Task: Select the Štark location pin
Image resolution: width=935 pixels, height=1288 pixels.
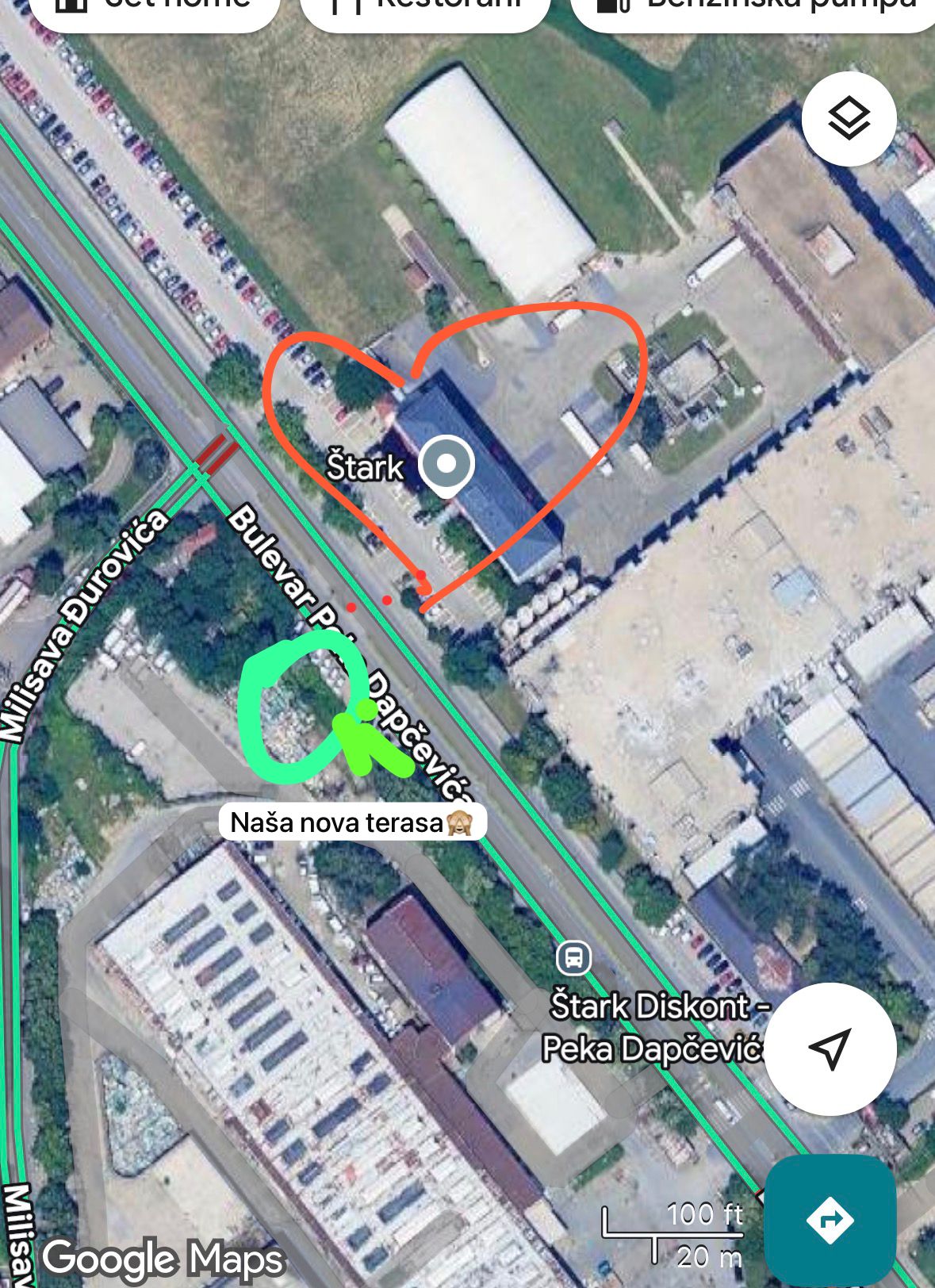Action: (x=446, y=464)
